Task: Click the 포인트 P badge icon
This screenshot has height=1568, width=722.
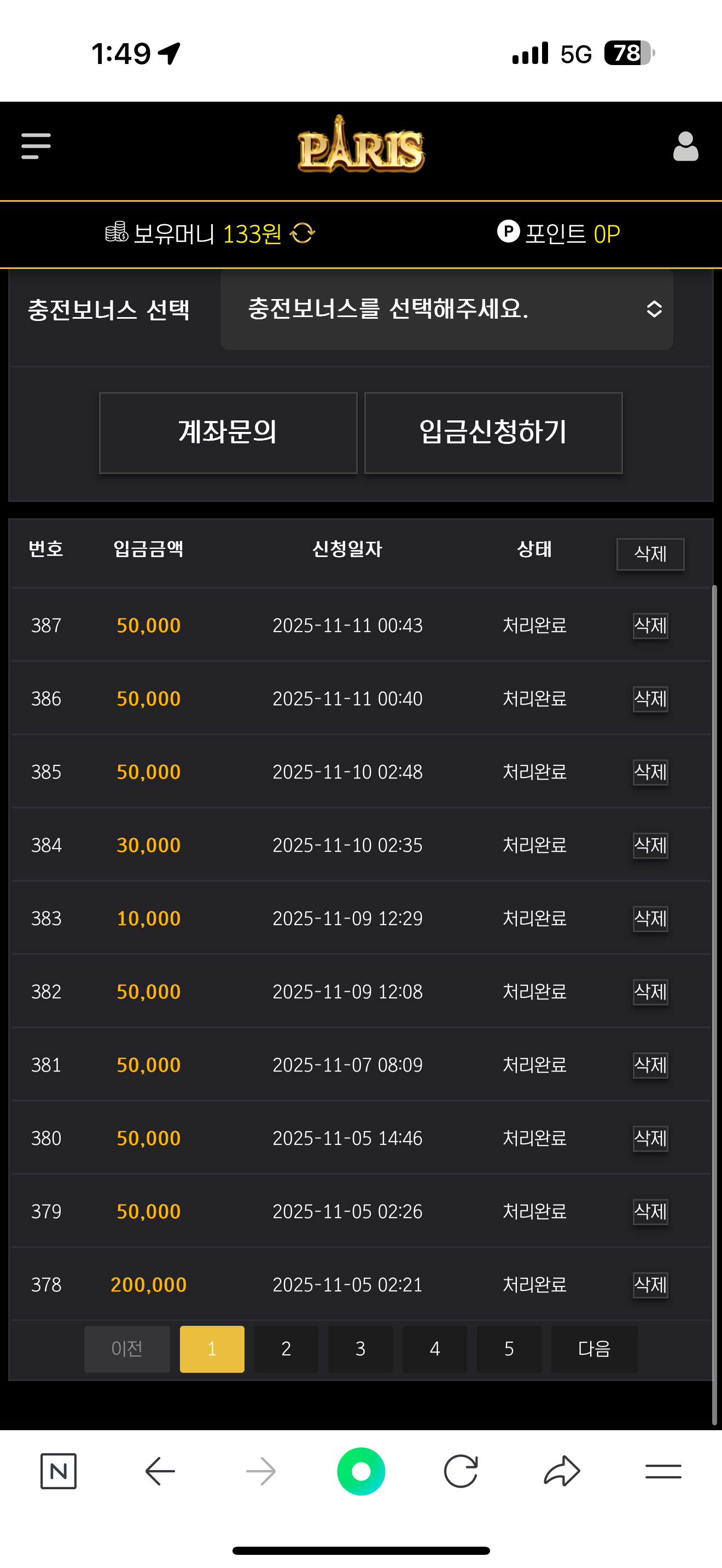Action: tap(508, 232)
